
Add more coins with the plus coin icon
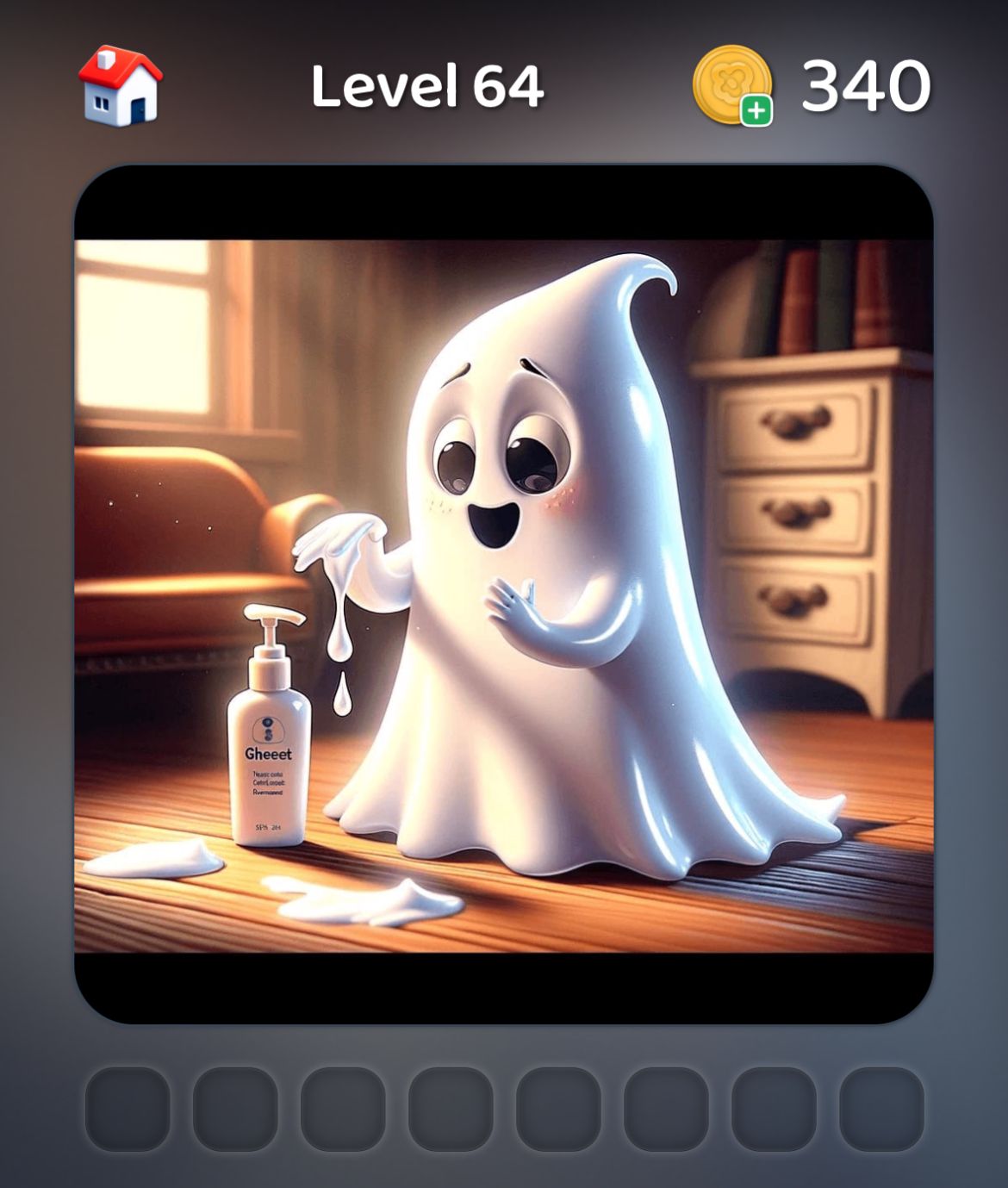733,86
